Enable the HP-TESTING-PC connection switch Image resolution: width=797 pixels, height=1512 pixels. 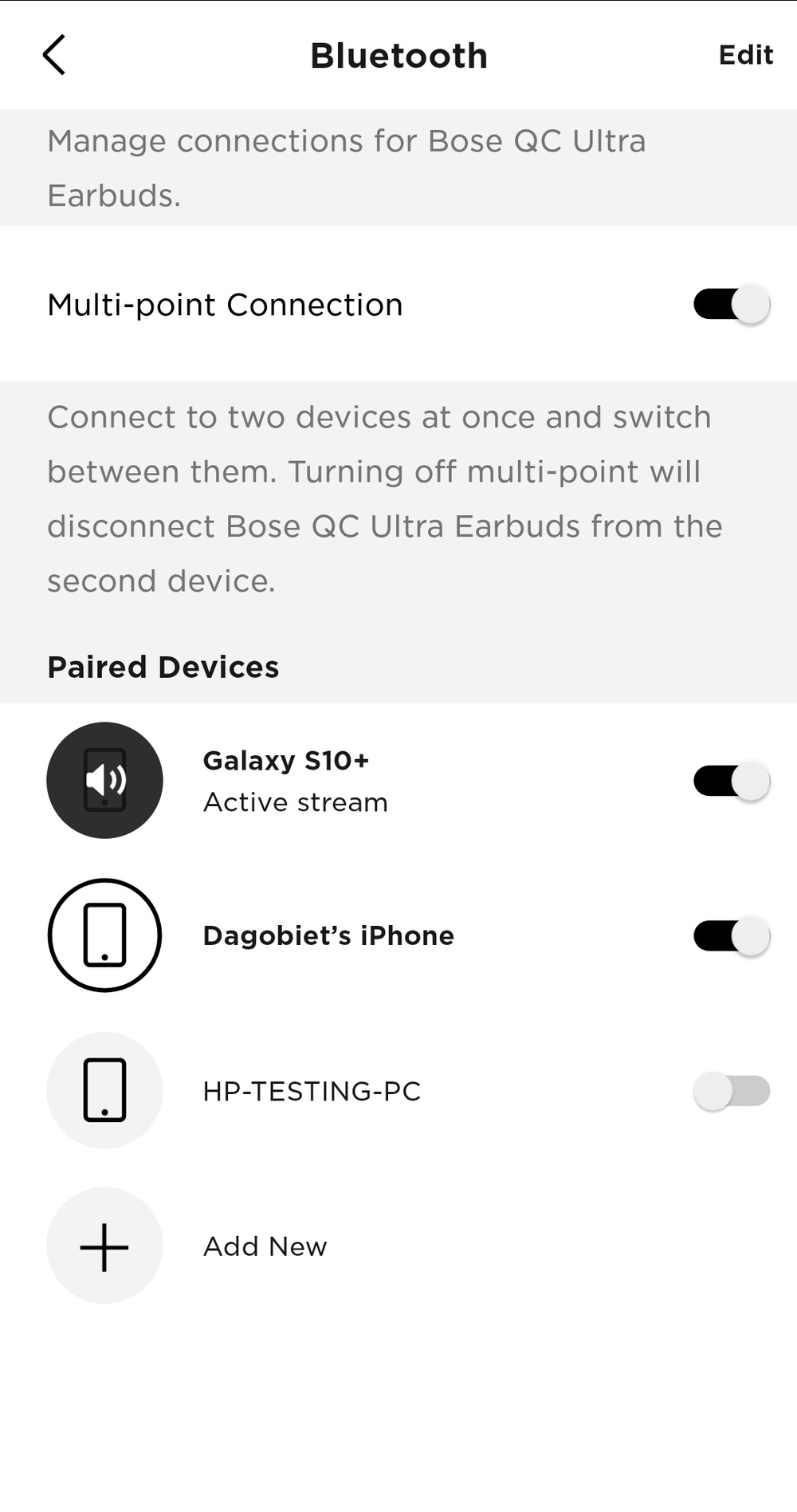pos(732,1091)
